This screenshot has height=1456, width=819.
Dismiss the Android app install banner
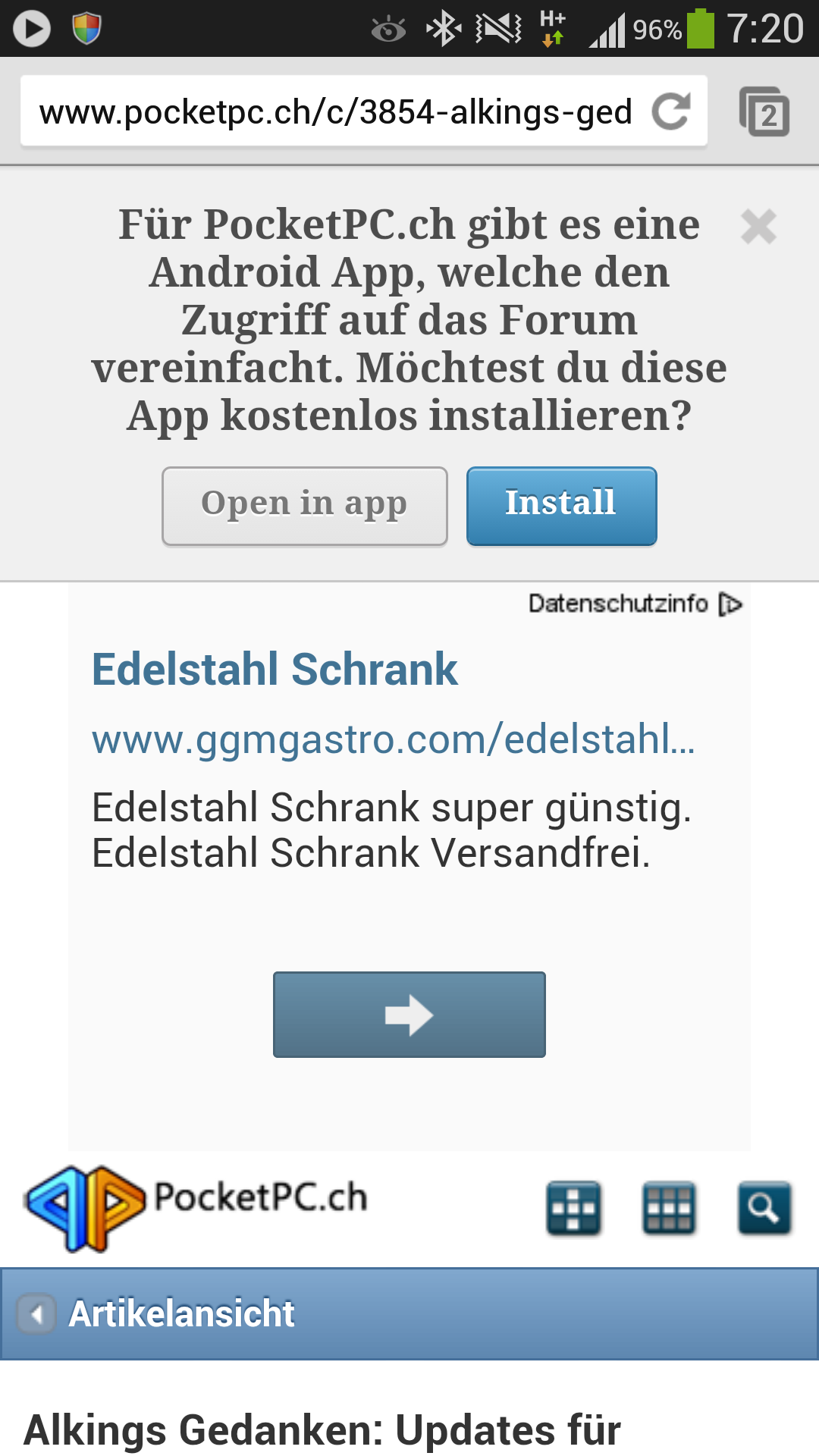(758, 227)
